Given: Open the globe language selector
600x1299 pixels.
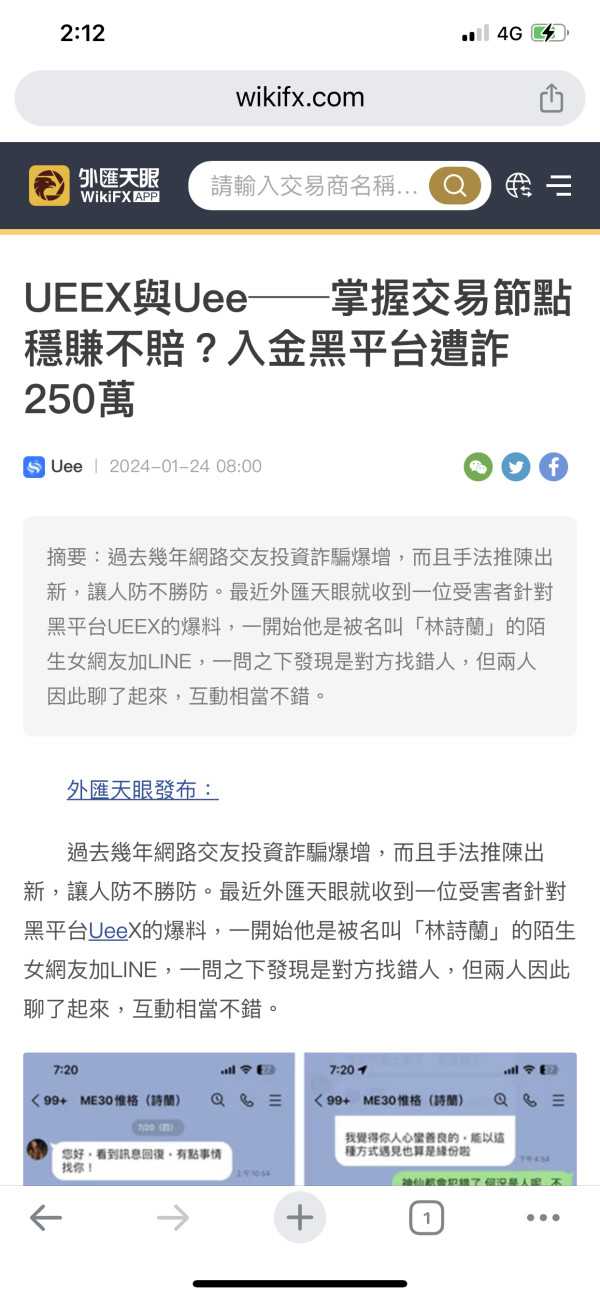Looking at the screenshot, I should point(518,186).
